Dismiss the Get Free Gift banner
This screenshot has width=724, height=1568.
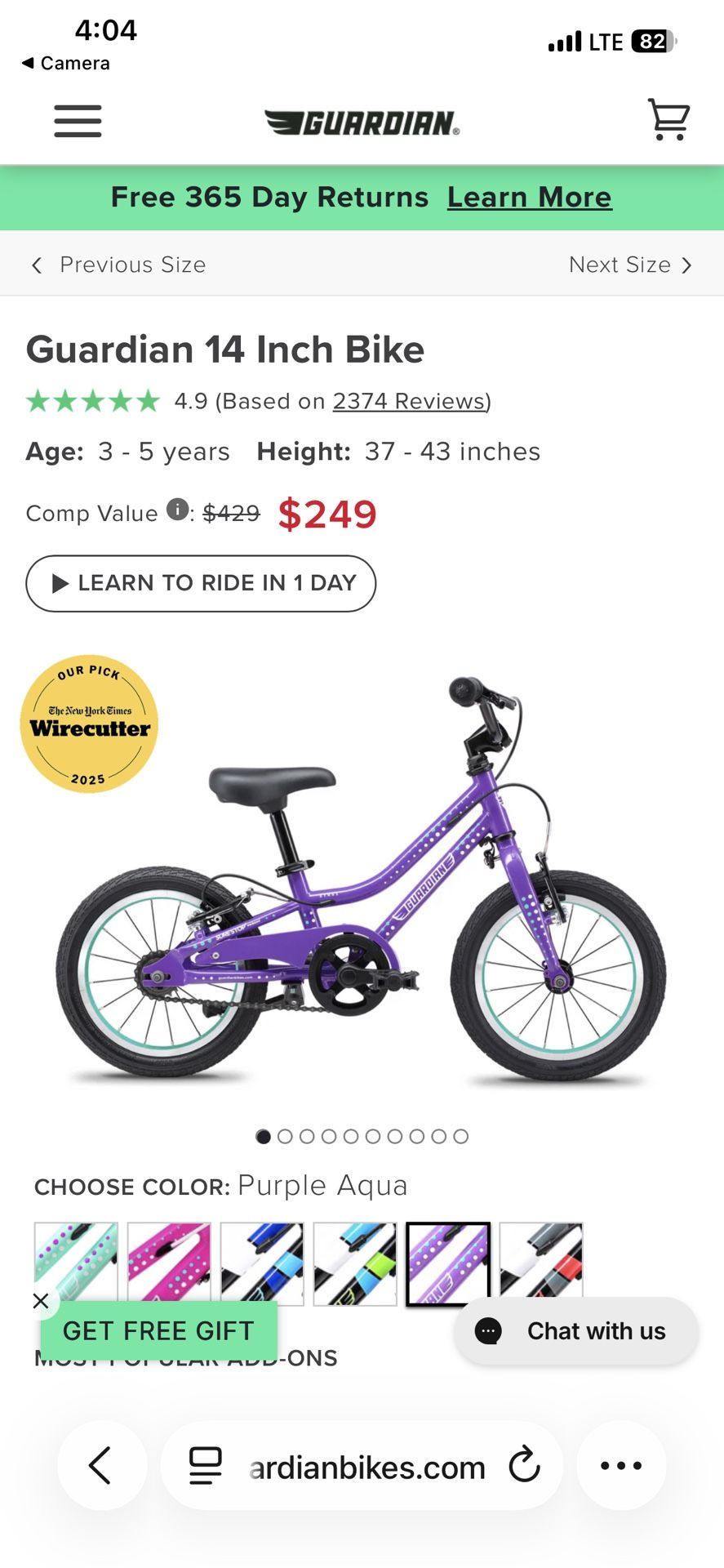(41, 1301)
